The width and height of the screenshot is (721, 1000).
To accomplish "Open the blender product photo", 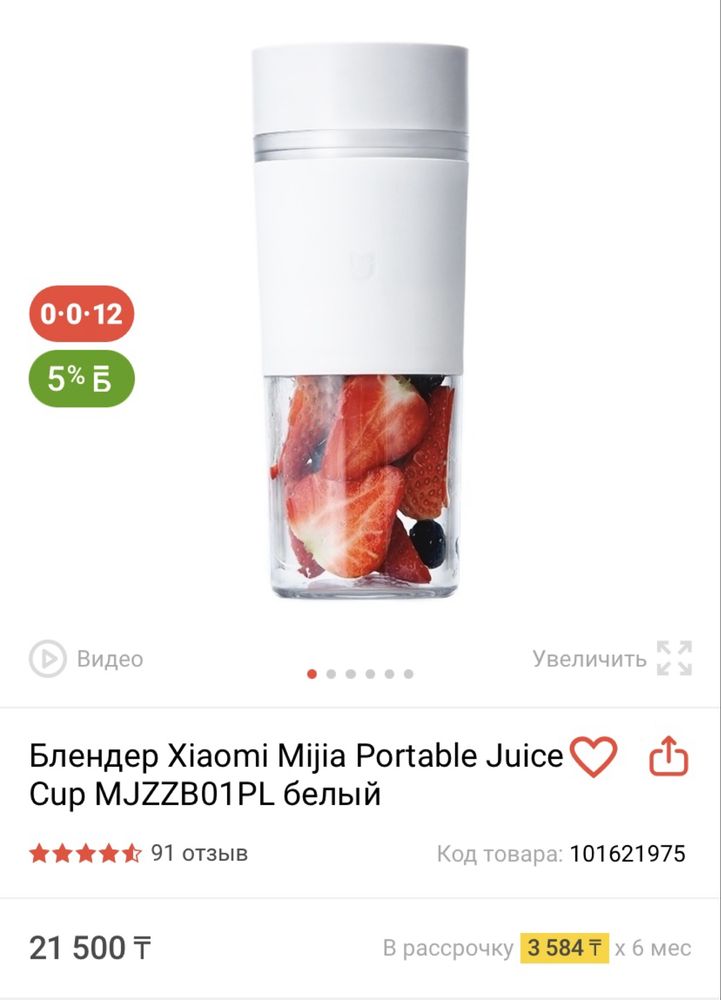I will [x=360, y=320].
